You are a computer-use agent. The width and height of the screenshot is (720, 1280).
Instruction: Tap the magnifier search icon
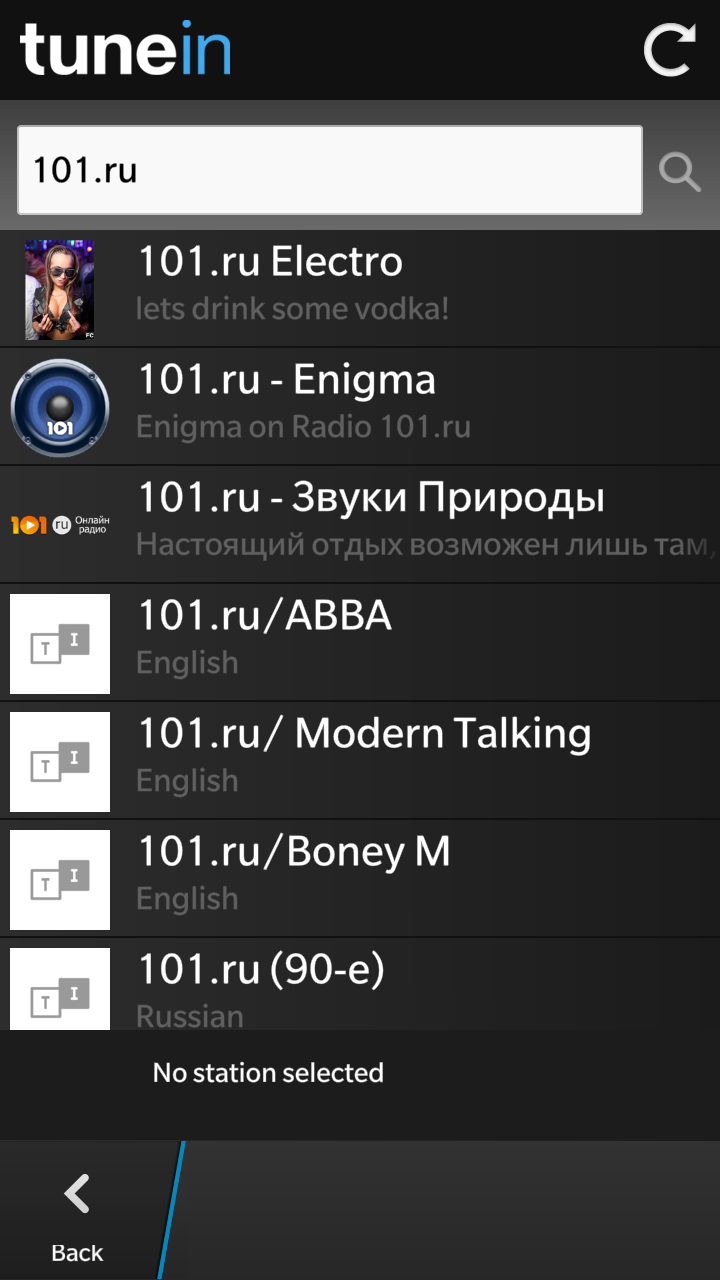680,171
